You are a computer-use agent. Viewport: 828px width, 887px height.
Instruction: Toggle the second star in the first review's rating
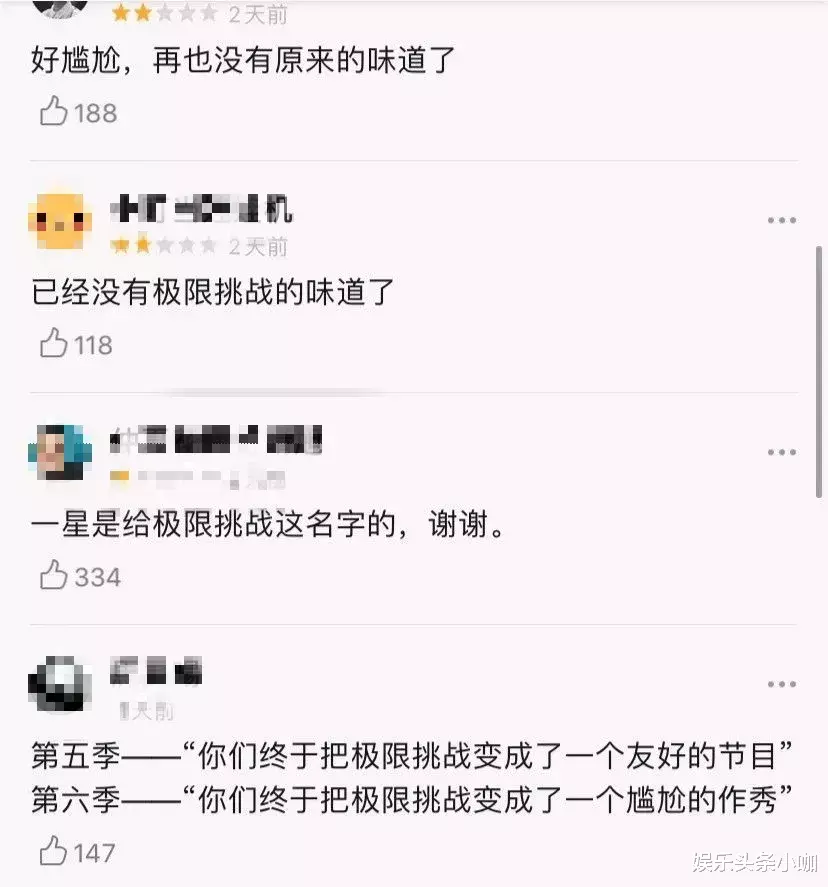(143, 15)
